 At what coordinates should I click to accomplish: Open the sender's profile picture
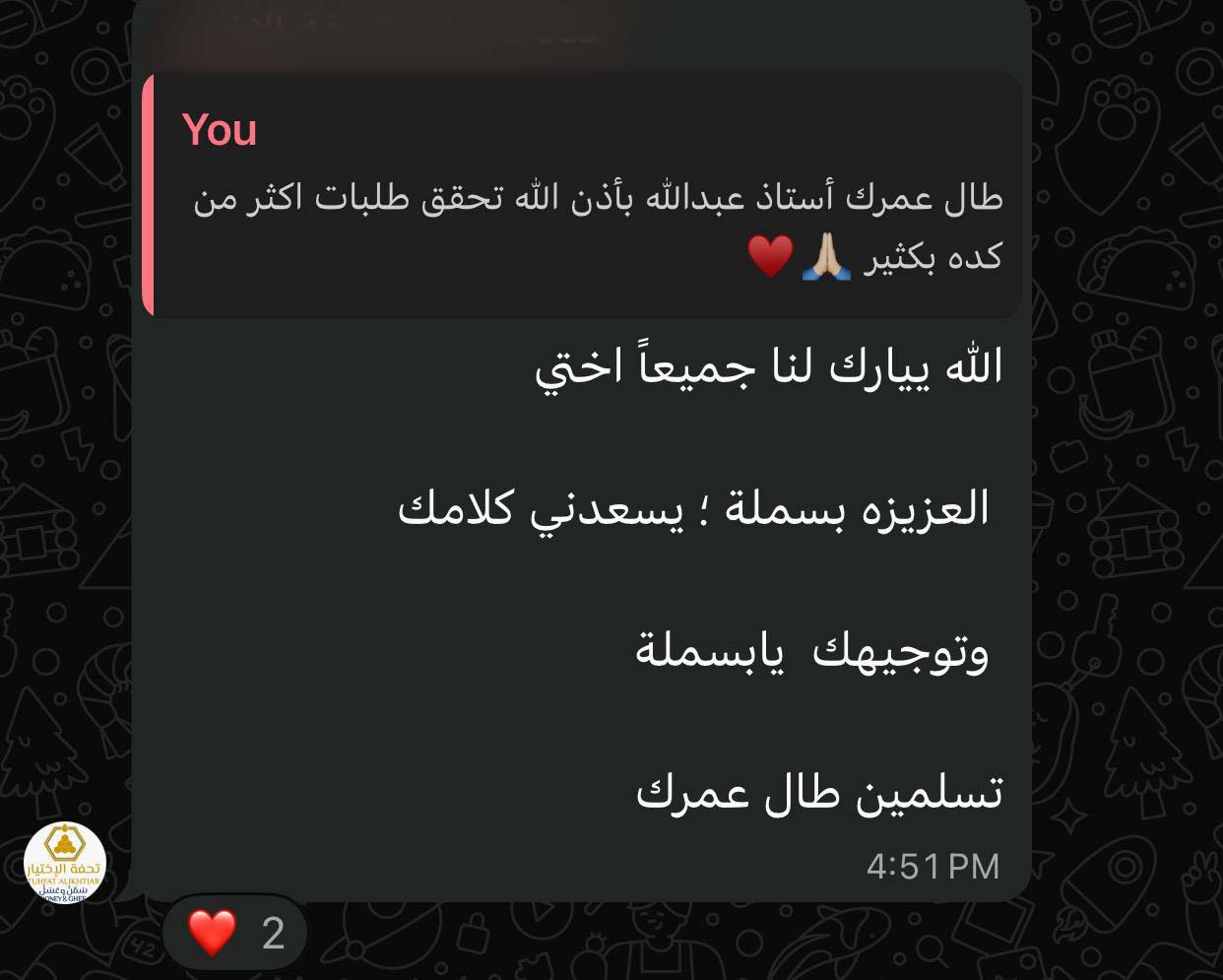point(64,863)
